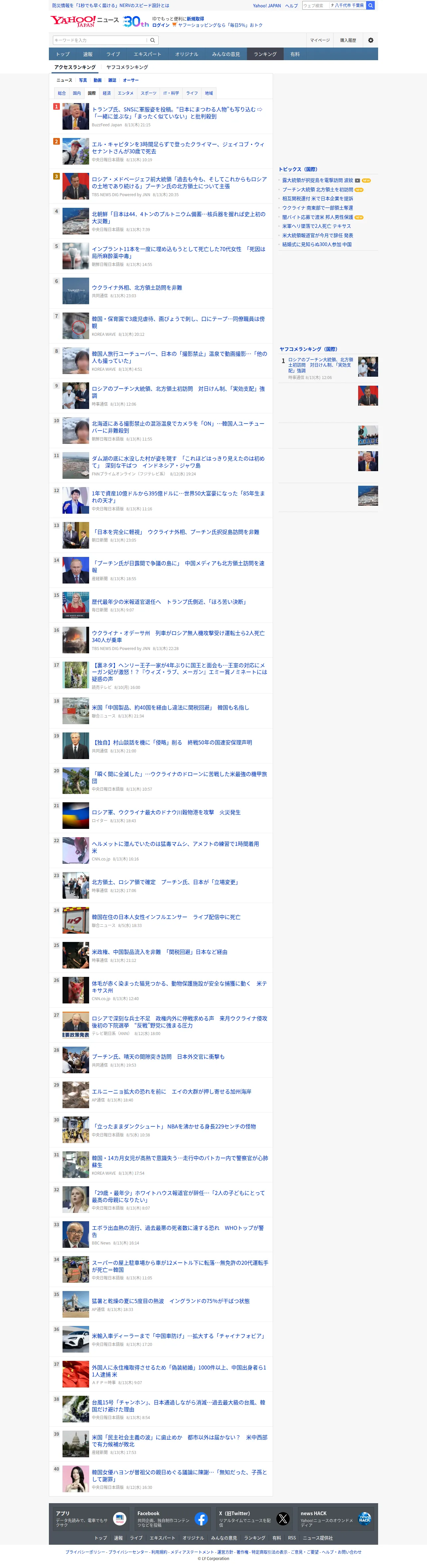Tap the ログイン link
The height and width of the screenshot is (1568, 427).
[x=161, y=25]
